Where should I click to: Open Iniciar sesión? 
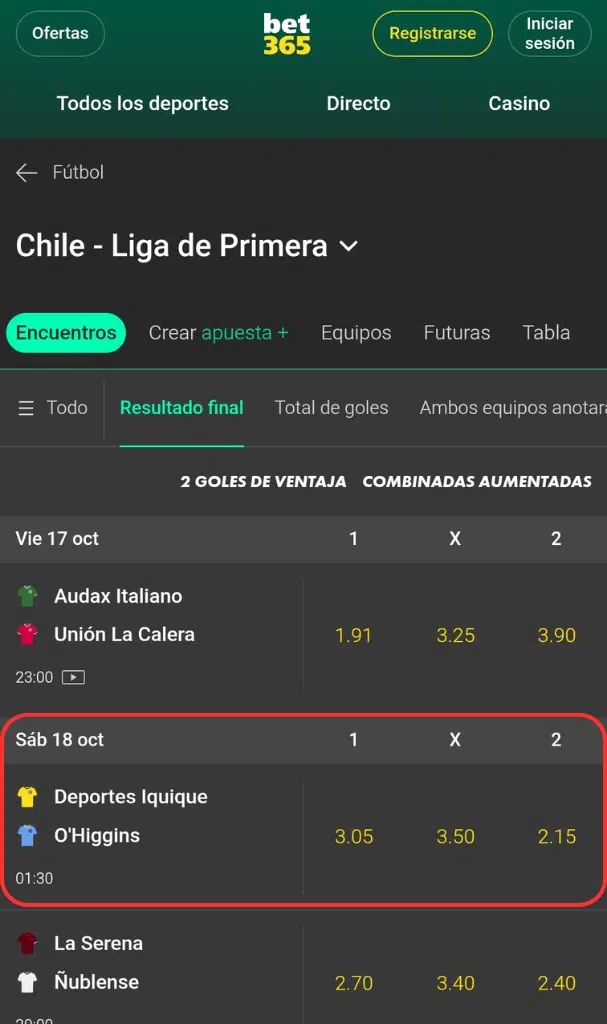click(x=549, y=33)
